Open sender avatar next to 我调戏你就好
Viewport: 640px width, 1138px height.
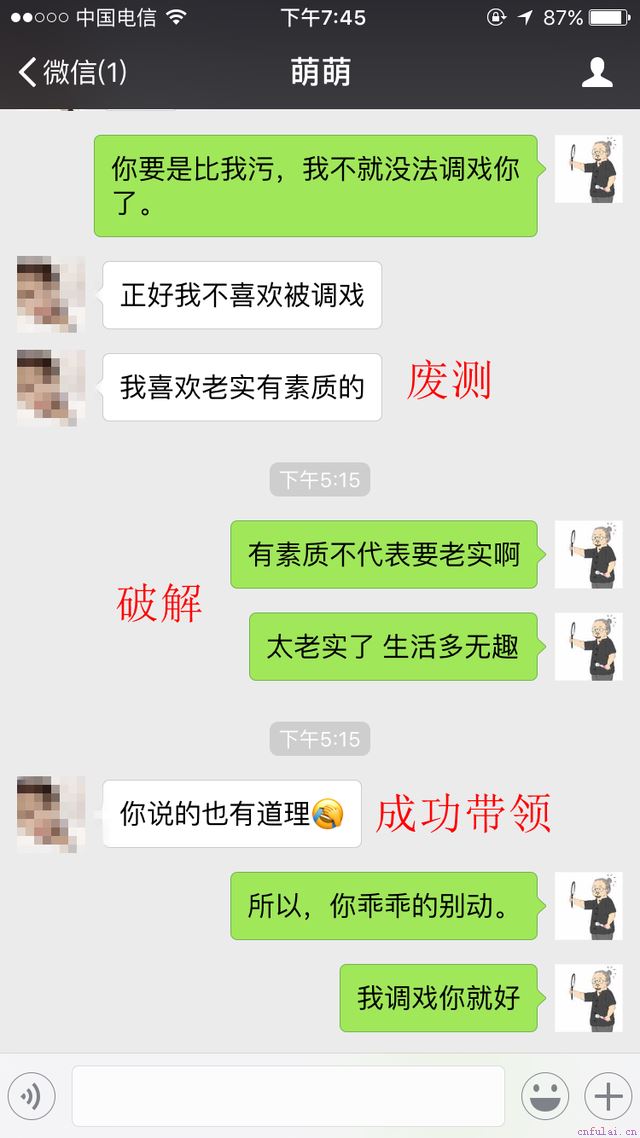[588, 998]
